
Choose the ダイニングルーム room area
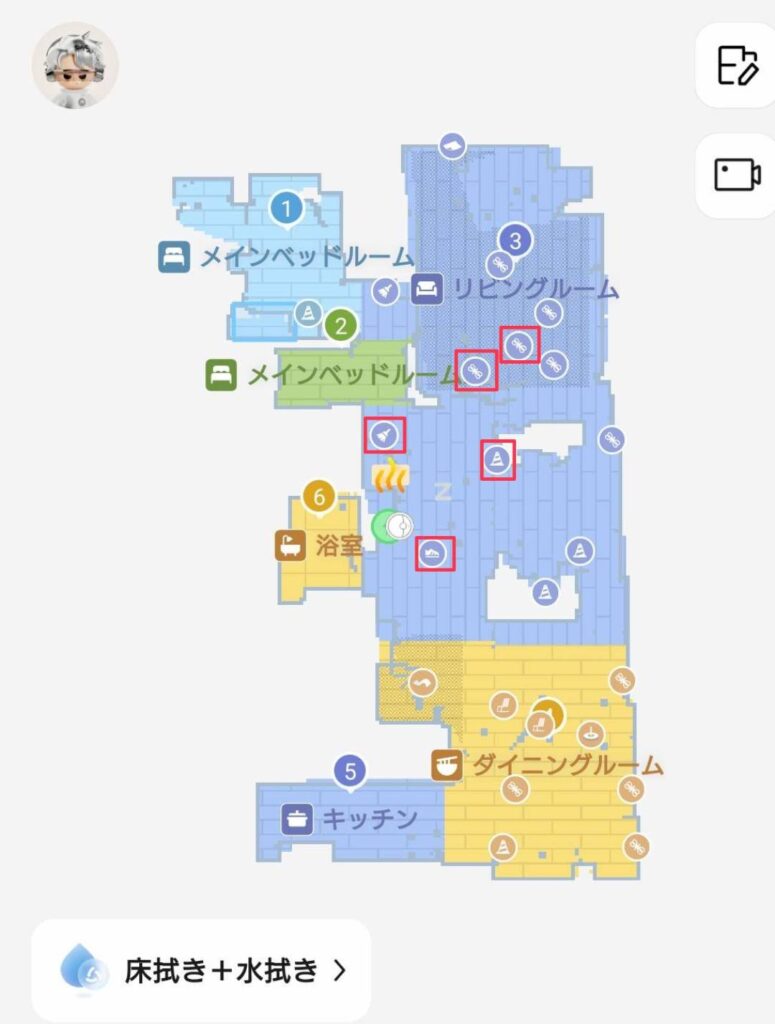click(x=566, y=766)
